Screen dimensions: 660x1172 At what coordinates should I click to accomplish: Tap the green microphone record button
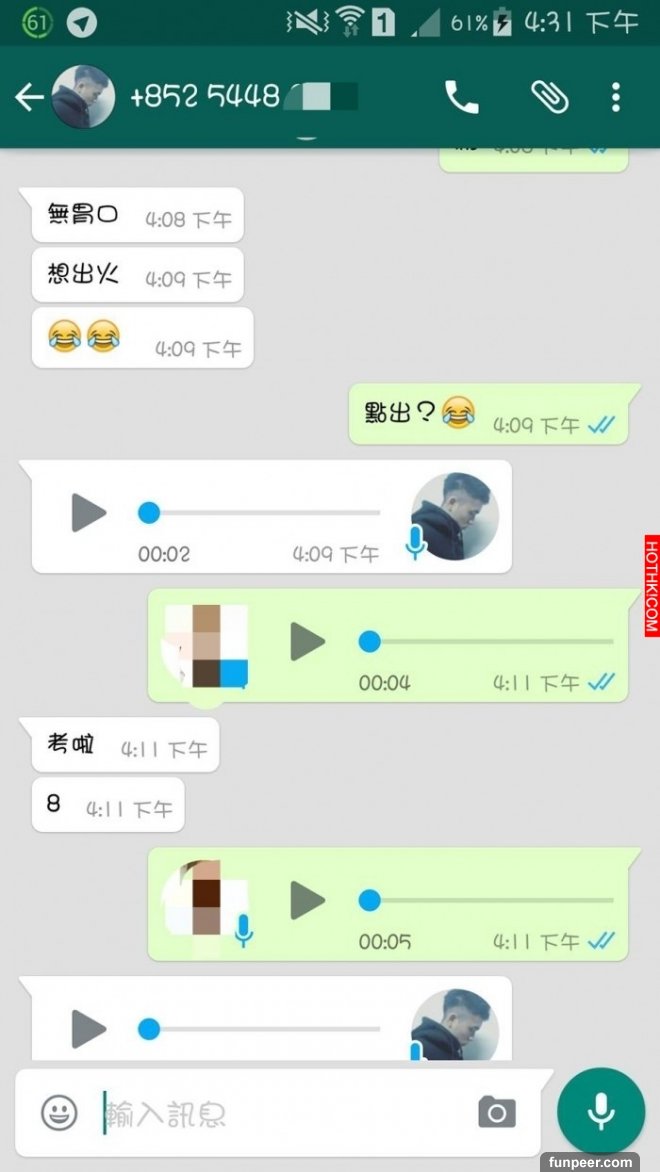(600, 1111)
